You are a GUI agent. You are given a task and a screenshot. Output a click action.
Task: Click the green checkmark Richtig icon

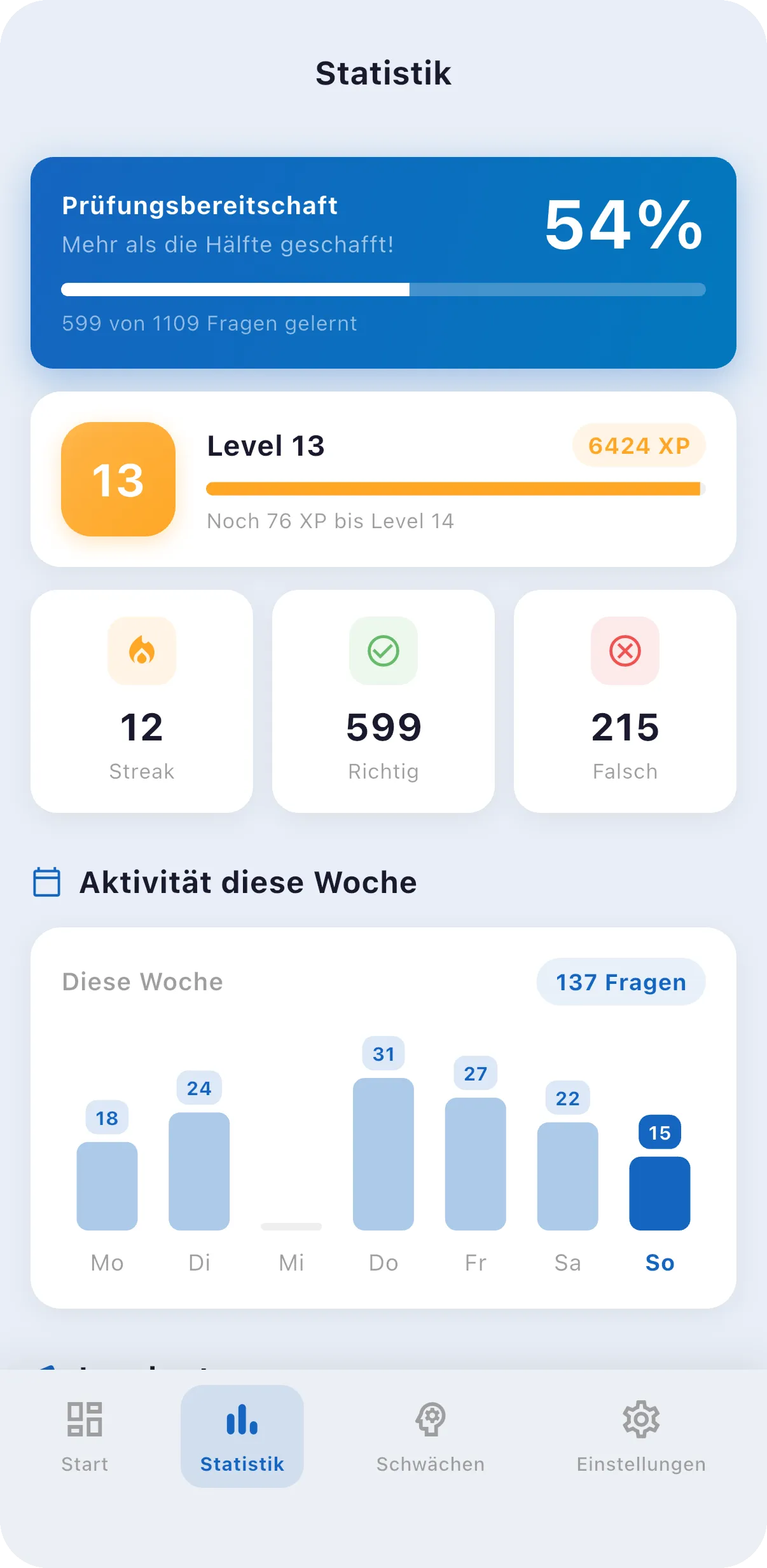383,651
